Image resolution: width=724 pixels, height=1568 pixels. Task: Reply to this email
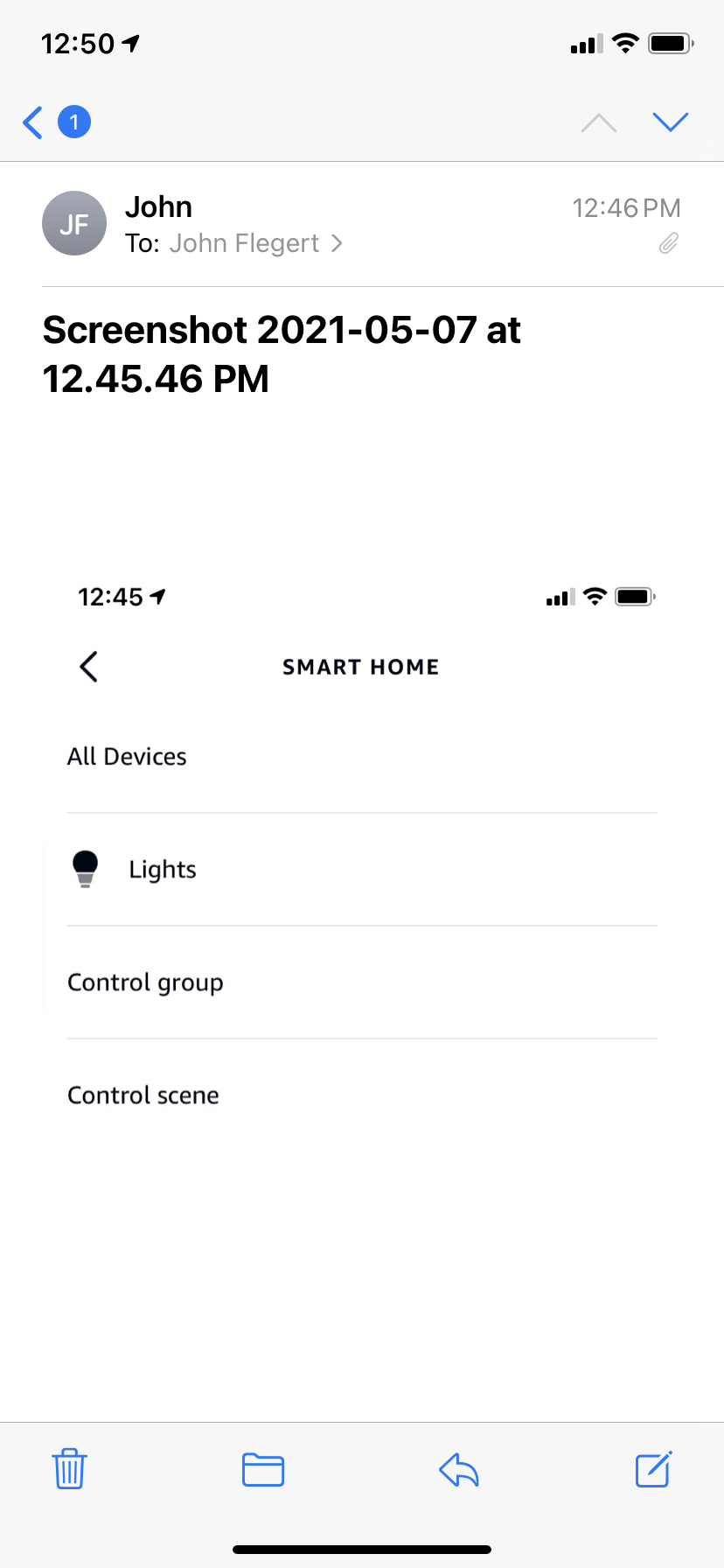(459, 1469)
